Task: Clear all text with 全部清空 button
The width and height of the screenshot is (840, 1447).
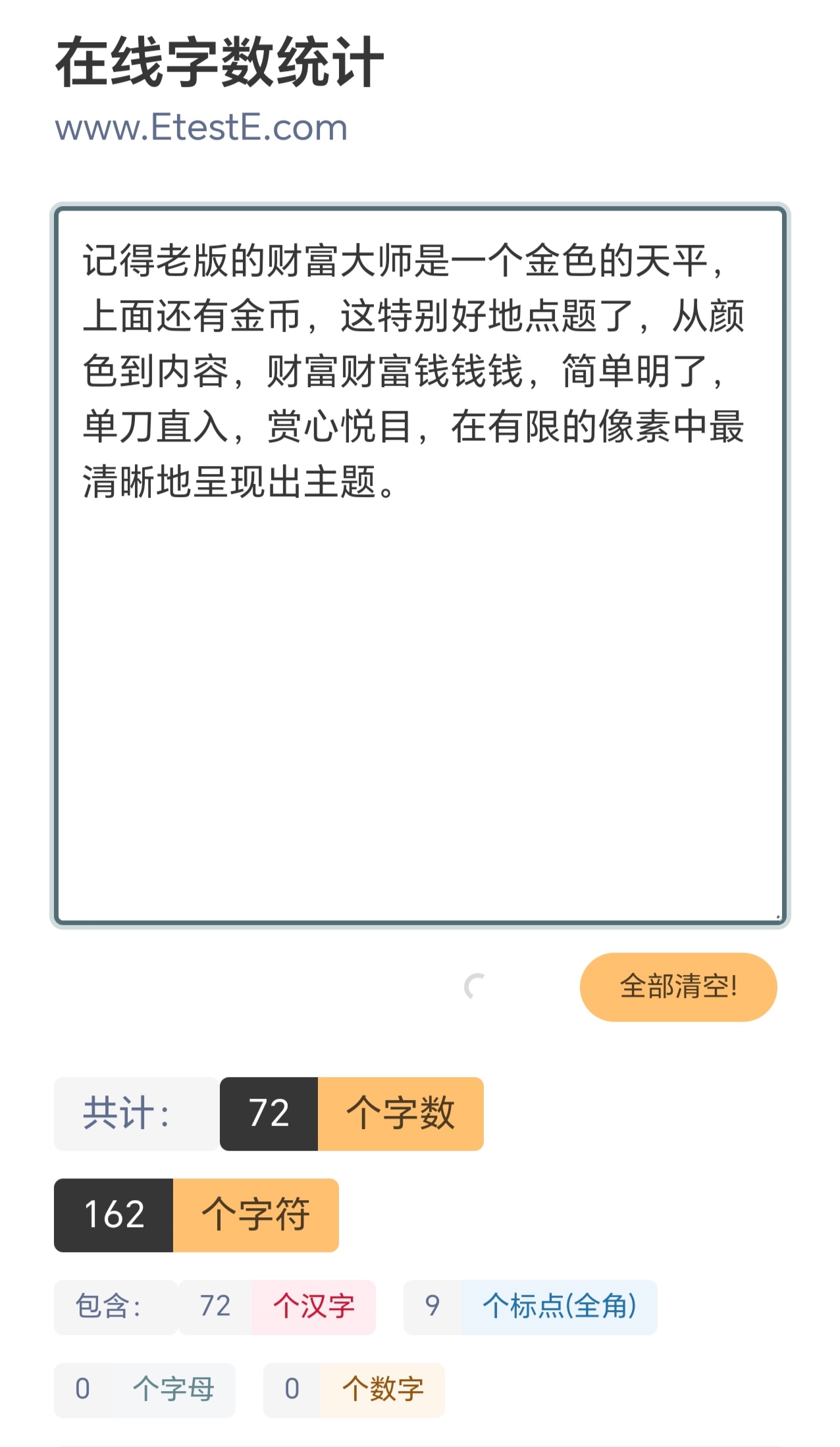Action: [x=678, y=987]
